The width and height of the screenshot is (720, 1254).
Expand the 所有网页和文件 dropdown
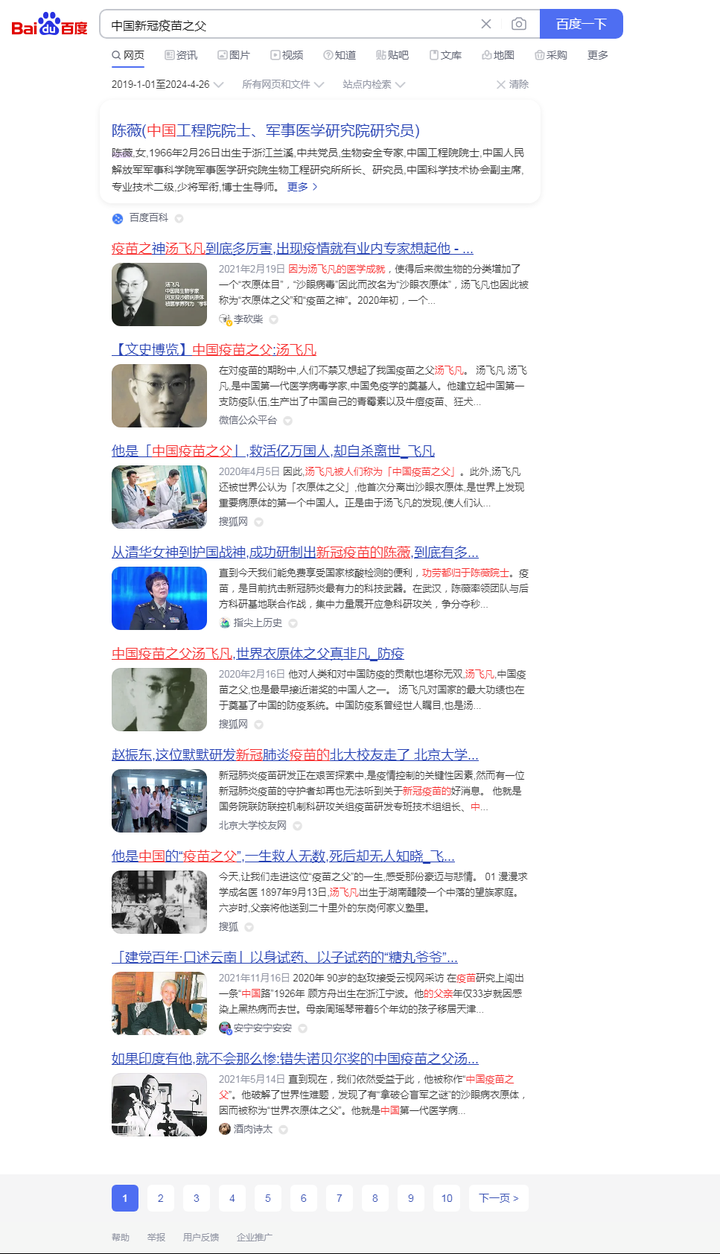283,85
